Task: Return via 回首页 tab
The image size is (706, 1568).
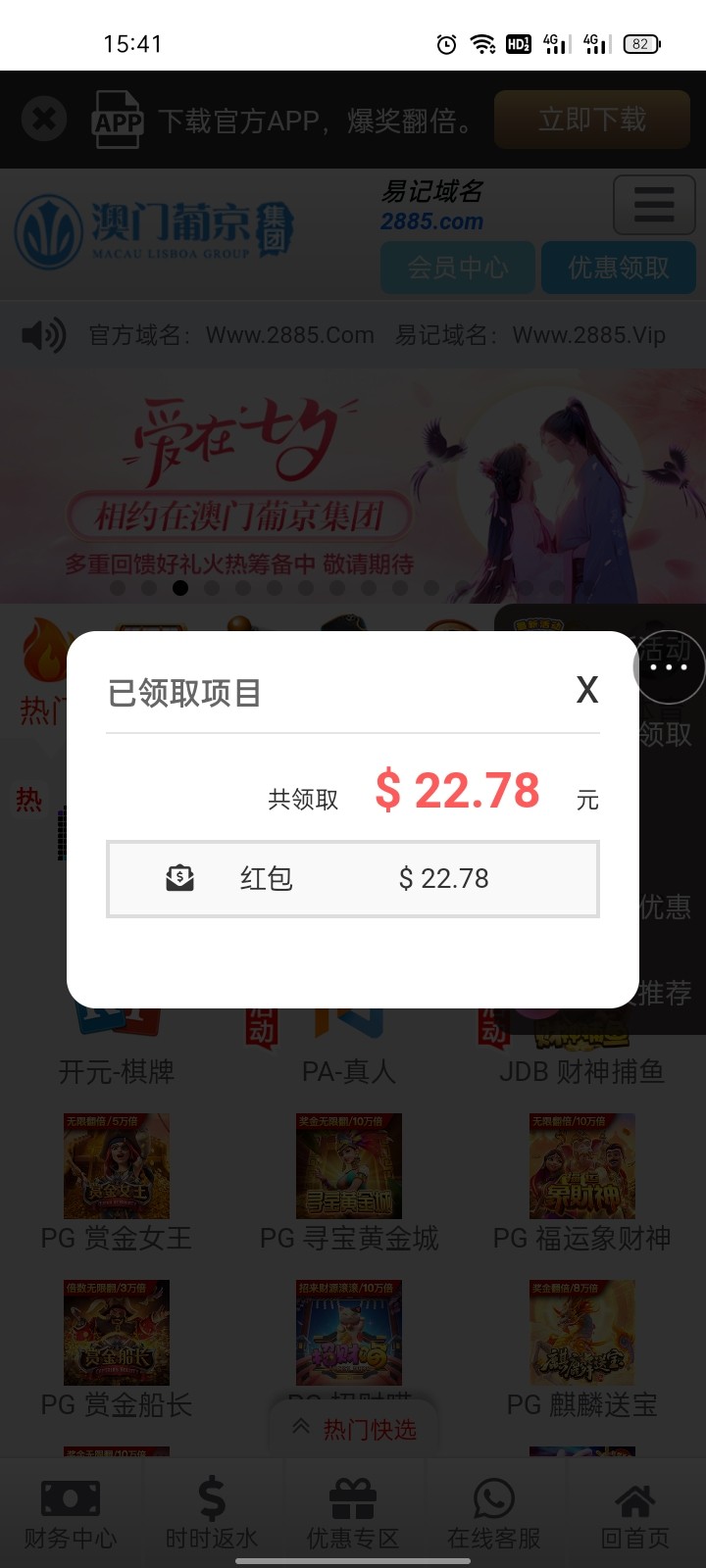Action: 635,1514
